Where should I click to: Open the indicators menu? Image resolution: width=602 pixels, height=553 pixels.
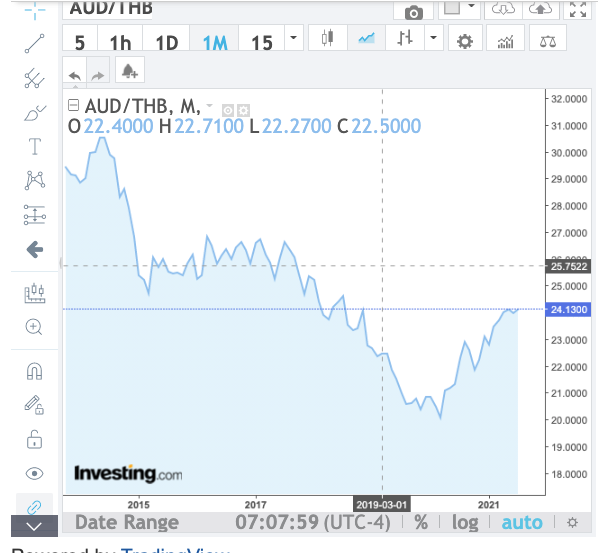coord(506,42)
